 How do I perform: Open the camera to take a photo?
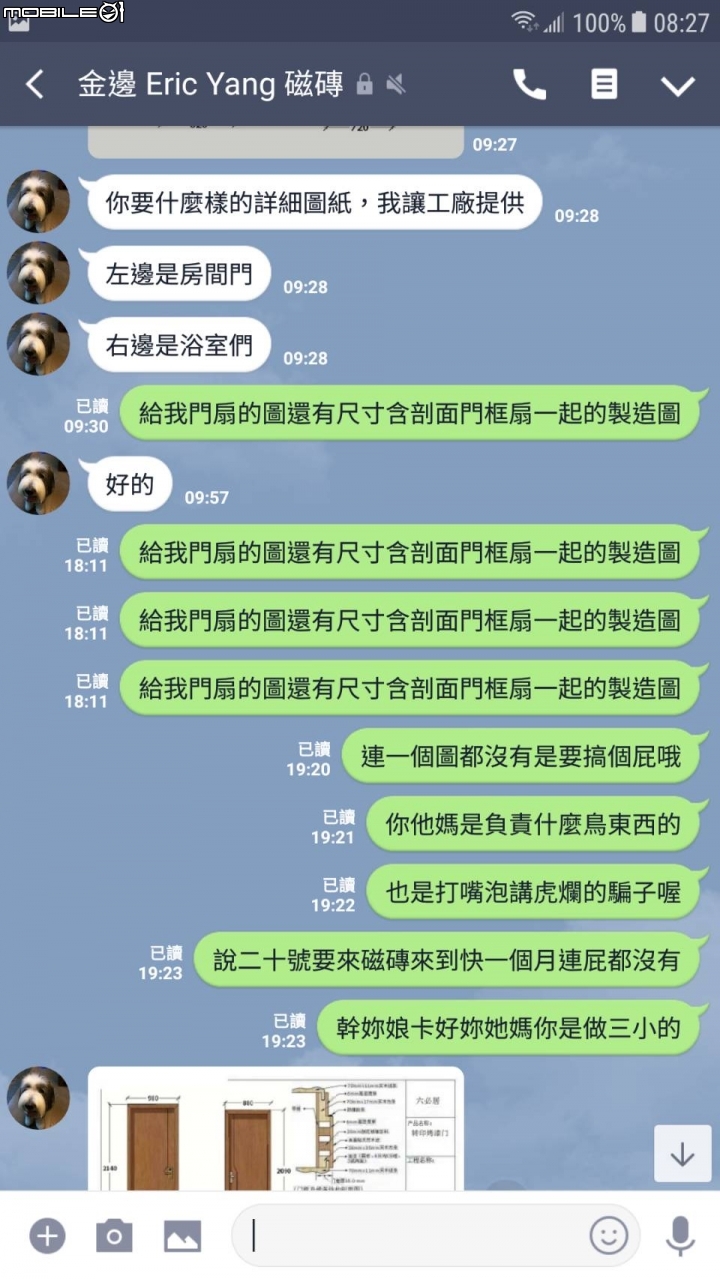point(114,1236)
